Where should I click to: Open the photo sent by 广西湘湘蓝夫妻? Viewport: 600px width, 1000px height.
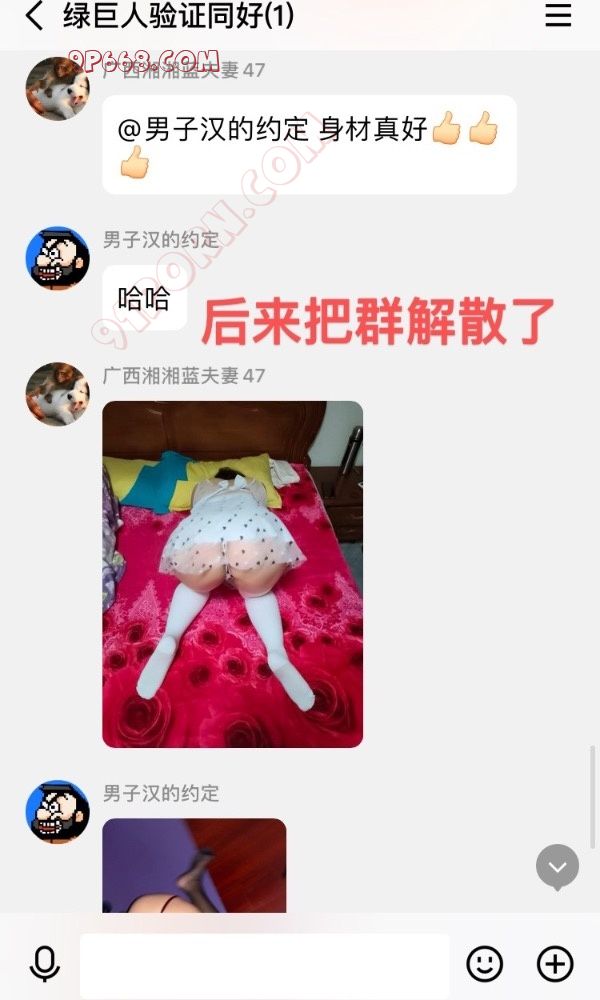(232, 574)
